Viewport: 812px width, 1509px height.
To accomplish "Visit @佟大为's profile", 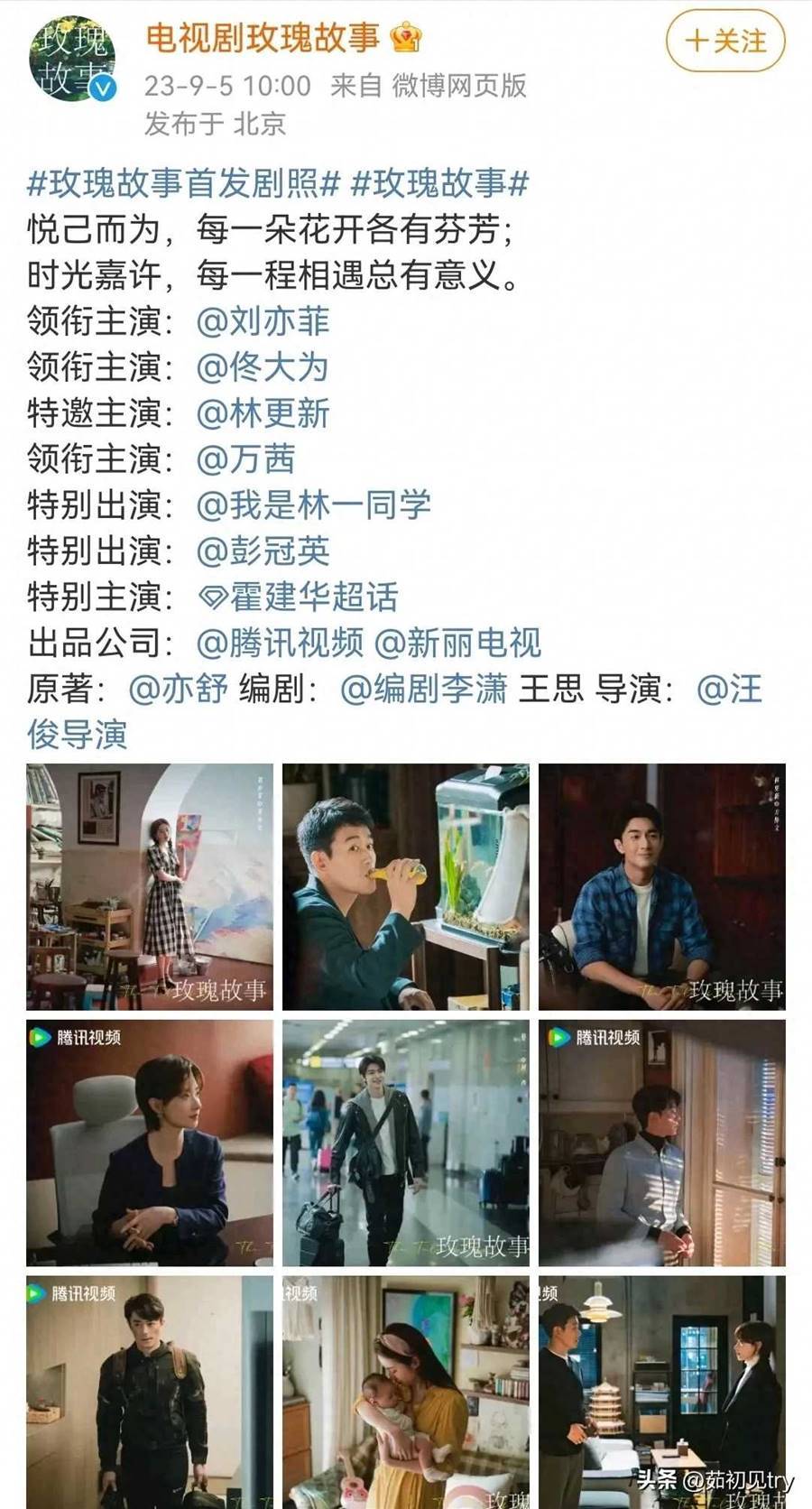I will (x=263, y=367).
